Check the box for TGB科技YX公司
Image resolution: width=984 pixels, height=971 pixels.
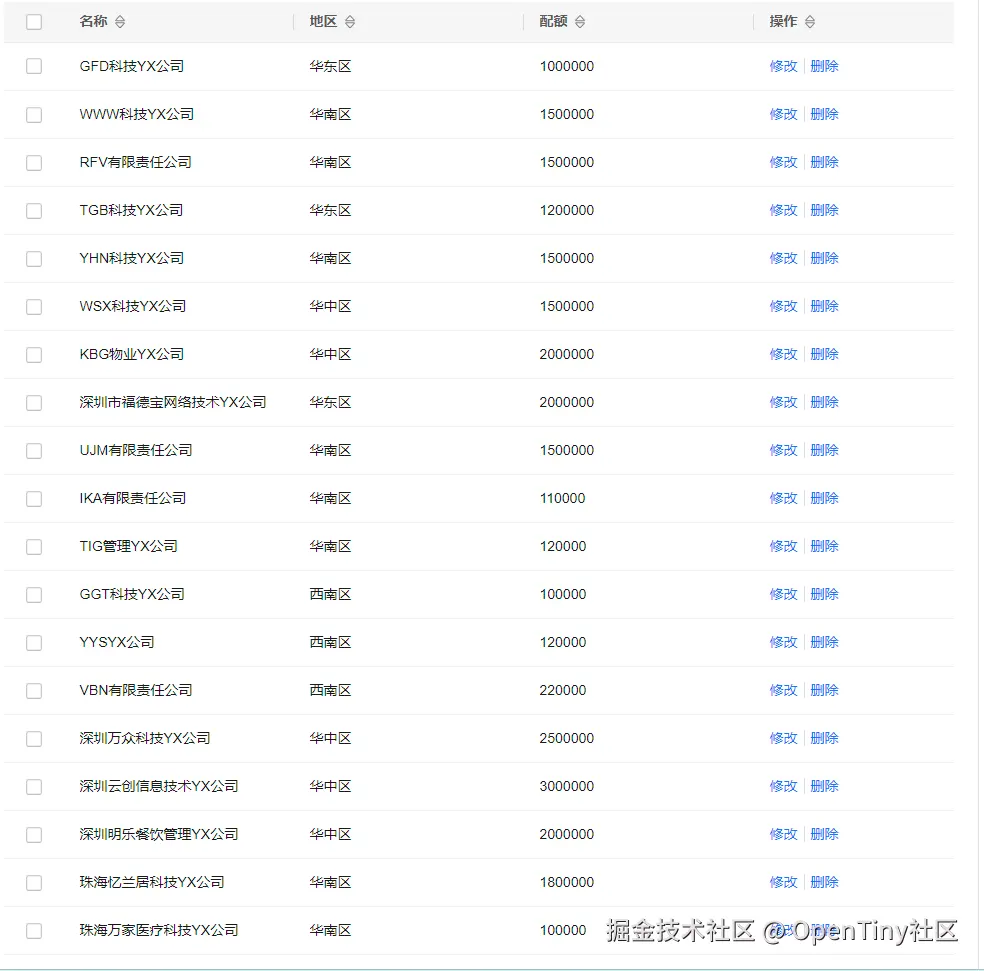coord(34,210)
